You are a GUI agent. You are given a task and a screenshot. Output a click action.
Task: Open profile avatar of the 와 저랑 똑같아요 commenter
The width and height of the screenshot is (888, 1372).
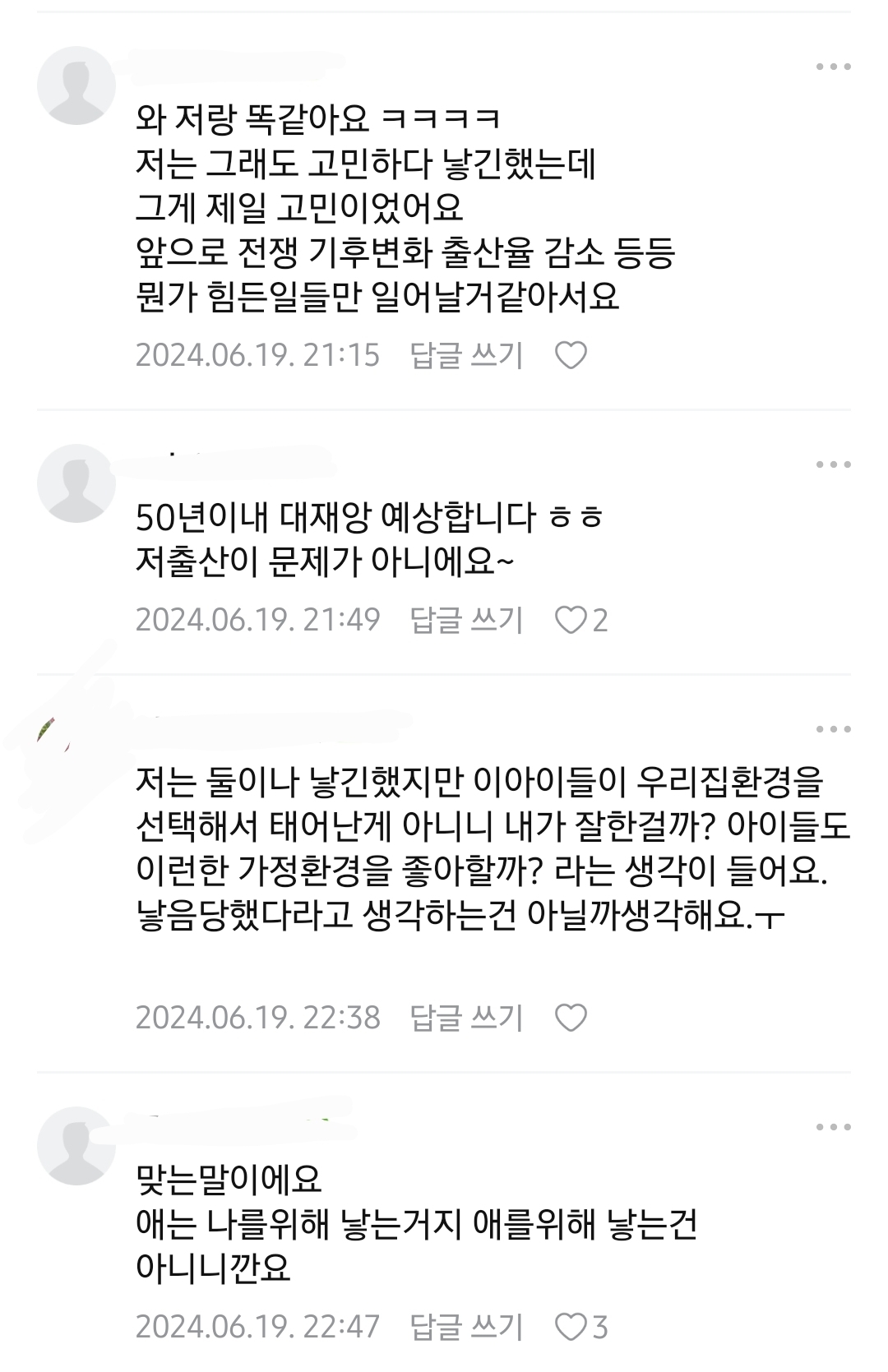(76, 85)
